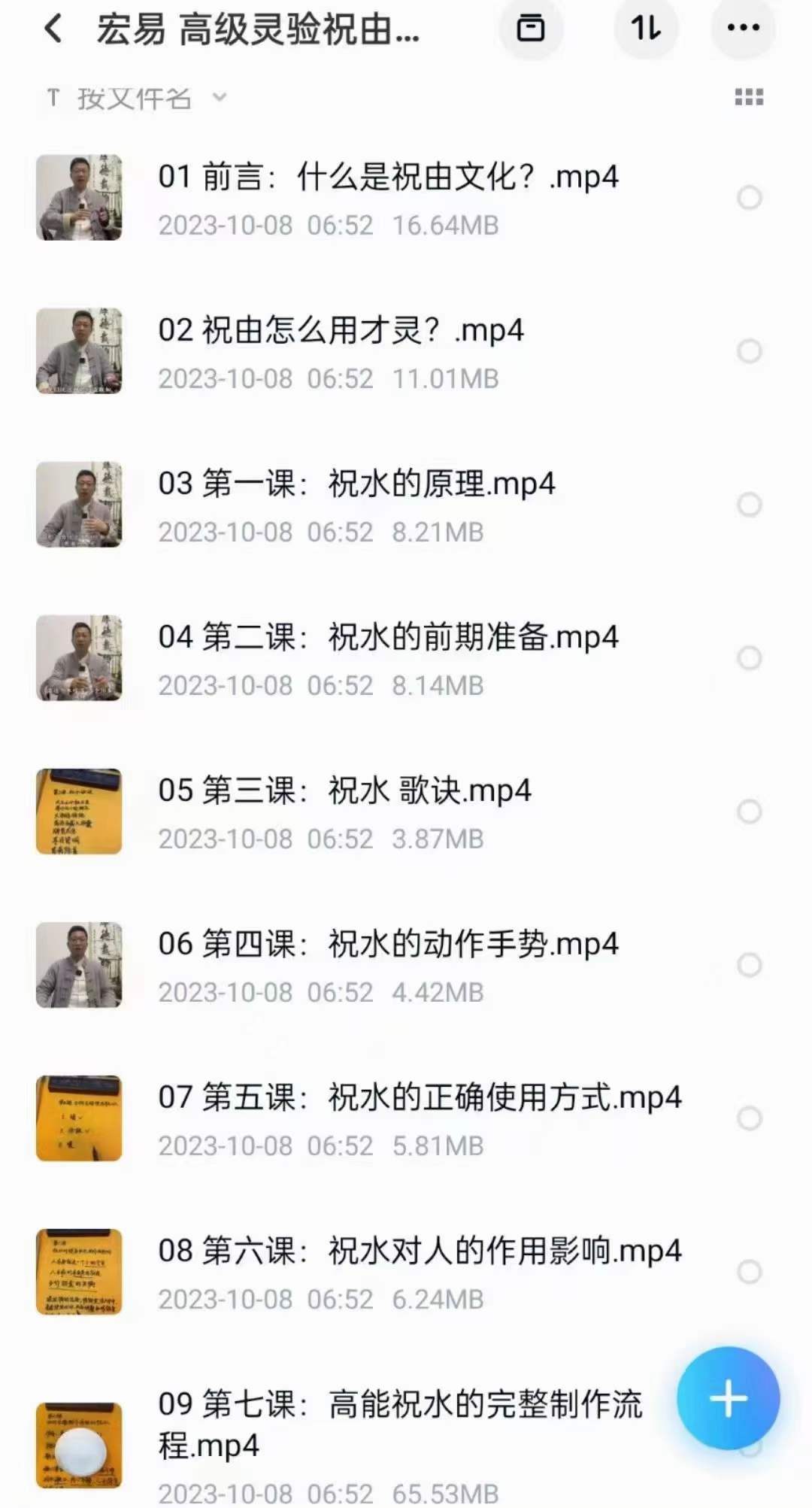Open 06 第四课：祝水的动作手势.mp4
The image size is (812, 1508).
pos(387,945)
